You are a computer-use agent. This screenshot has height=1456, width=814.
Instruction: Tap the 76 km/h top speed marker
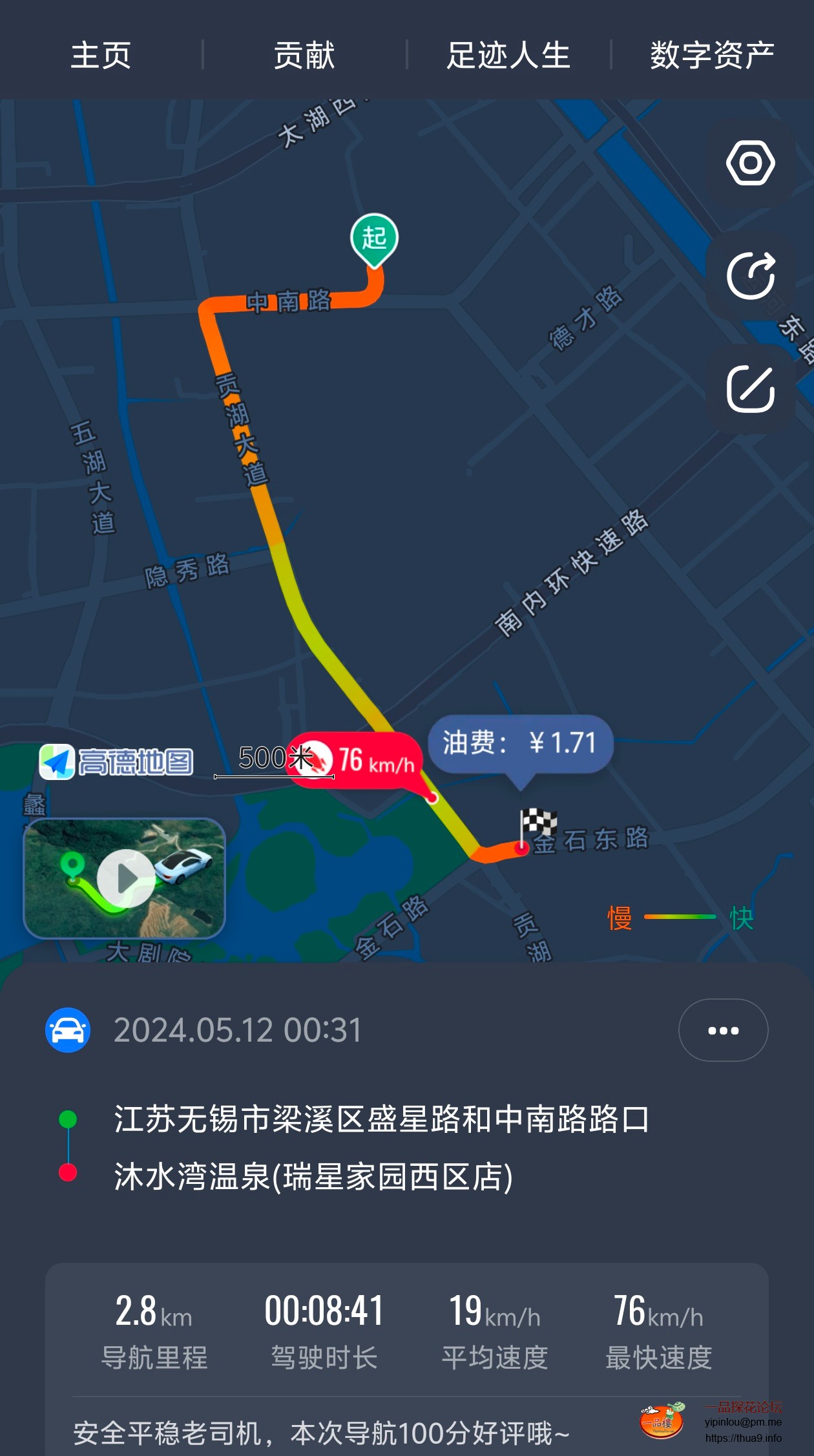[x=355, y=761]
